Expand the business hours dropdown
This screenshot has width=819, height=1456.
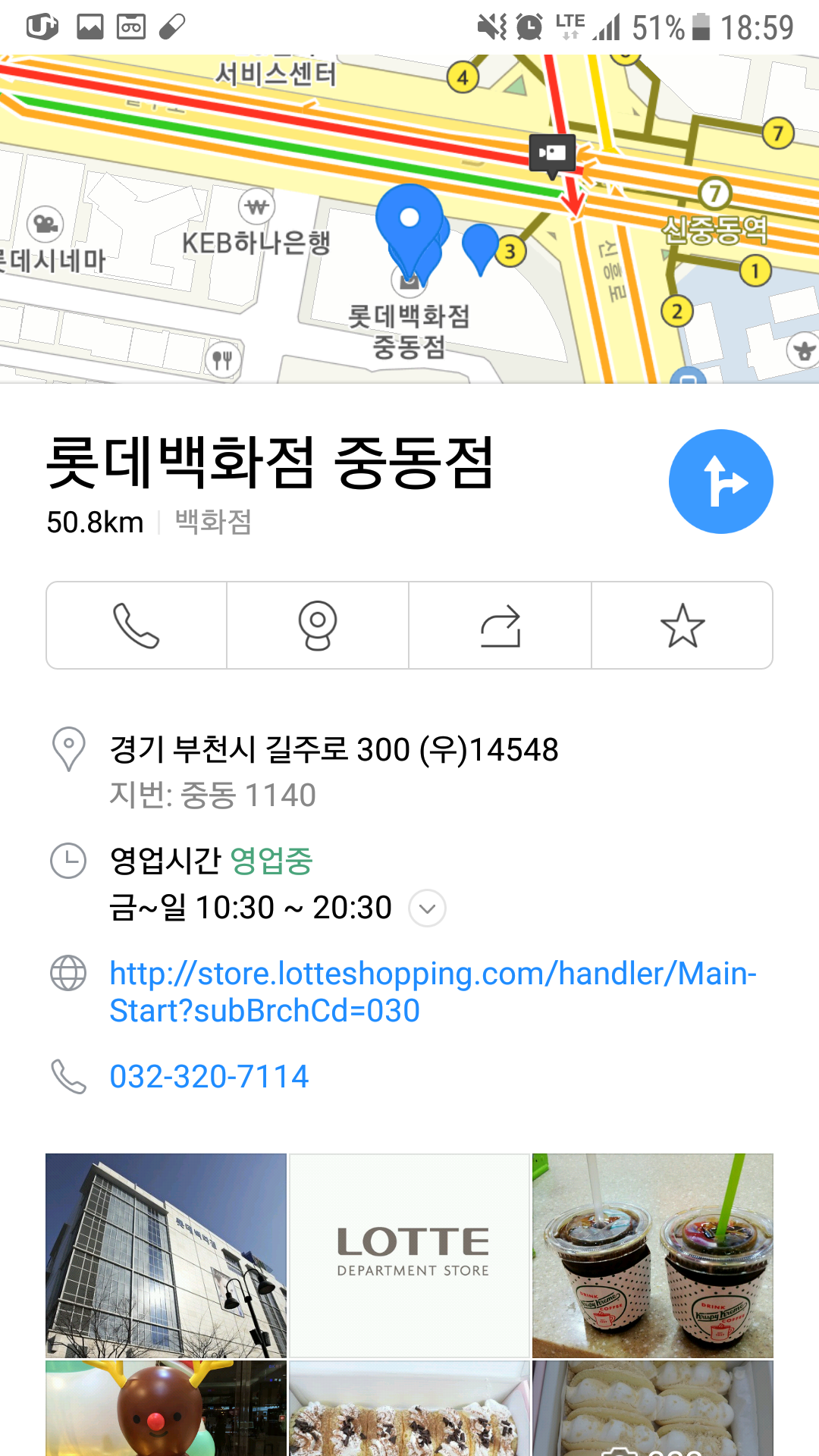(428, 908)
